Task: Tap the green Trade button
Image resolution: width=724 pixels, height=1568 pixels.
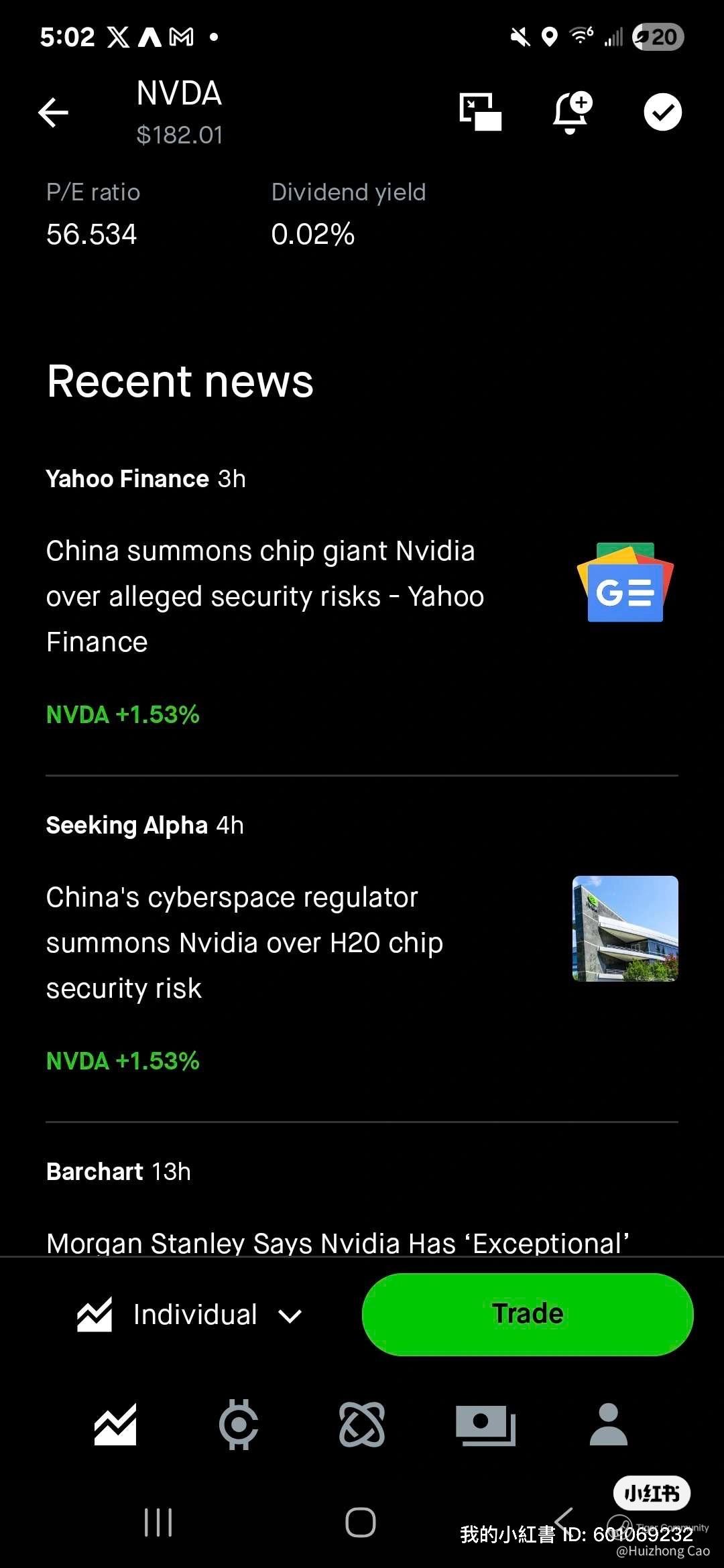Action: click(528, 1314)
